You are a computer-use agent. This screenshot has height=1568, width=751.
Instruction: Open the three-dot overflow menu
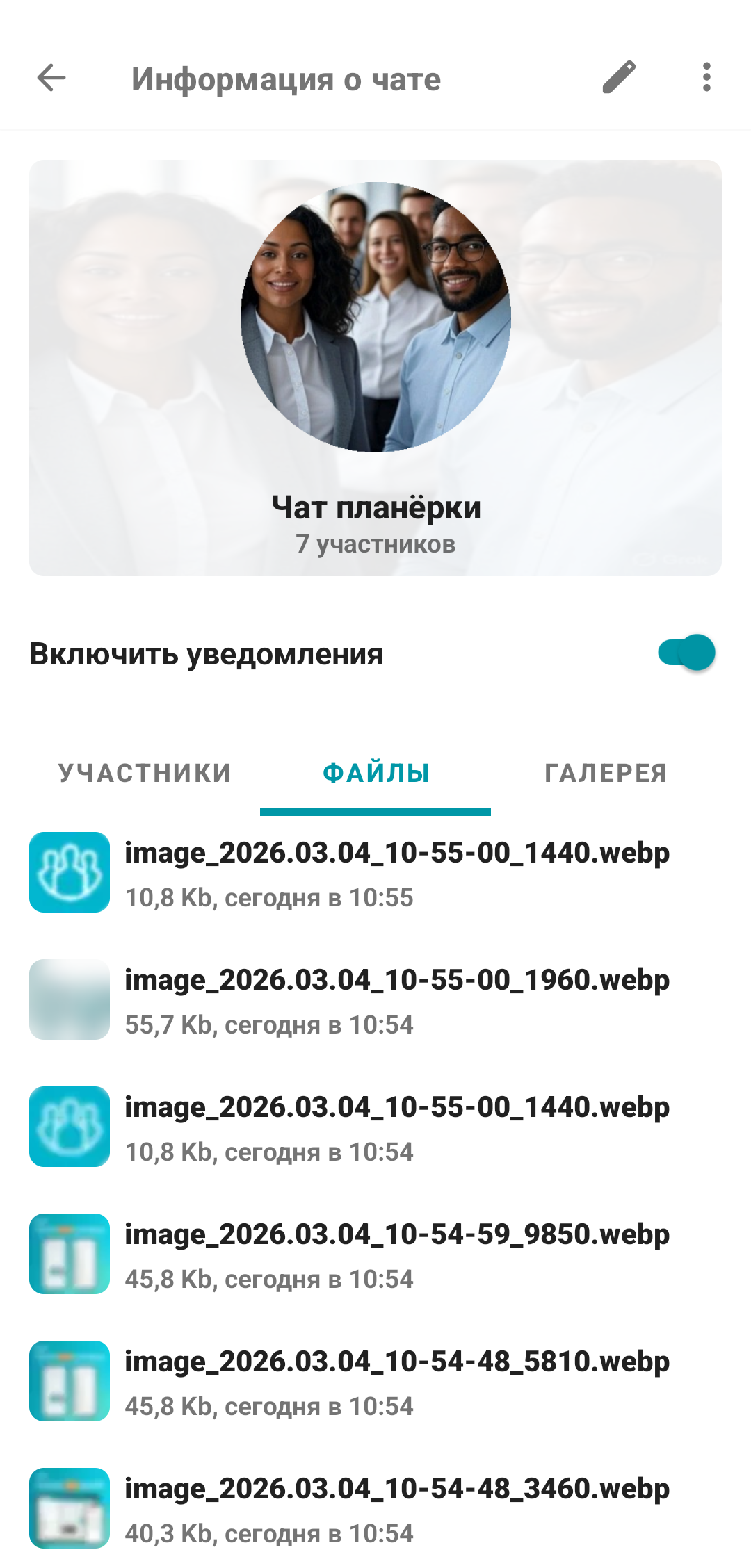click(707, 78)
